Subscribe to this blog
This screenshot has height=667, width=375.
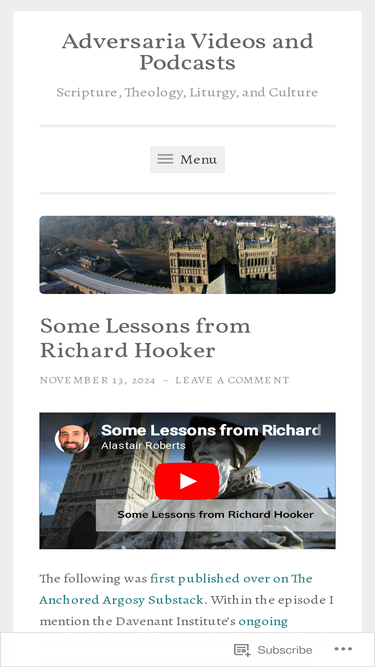[x=273, y=650]
